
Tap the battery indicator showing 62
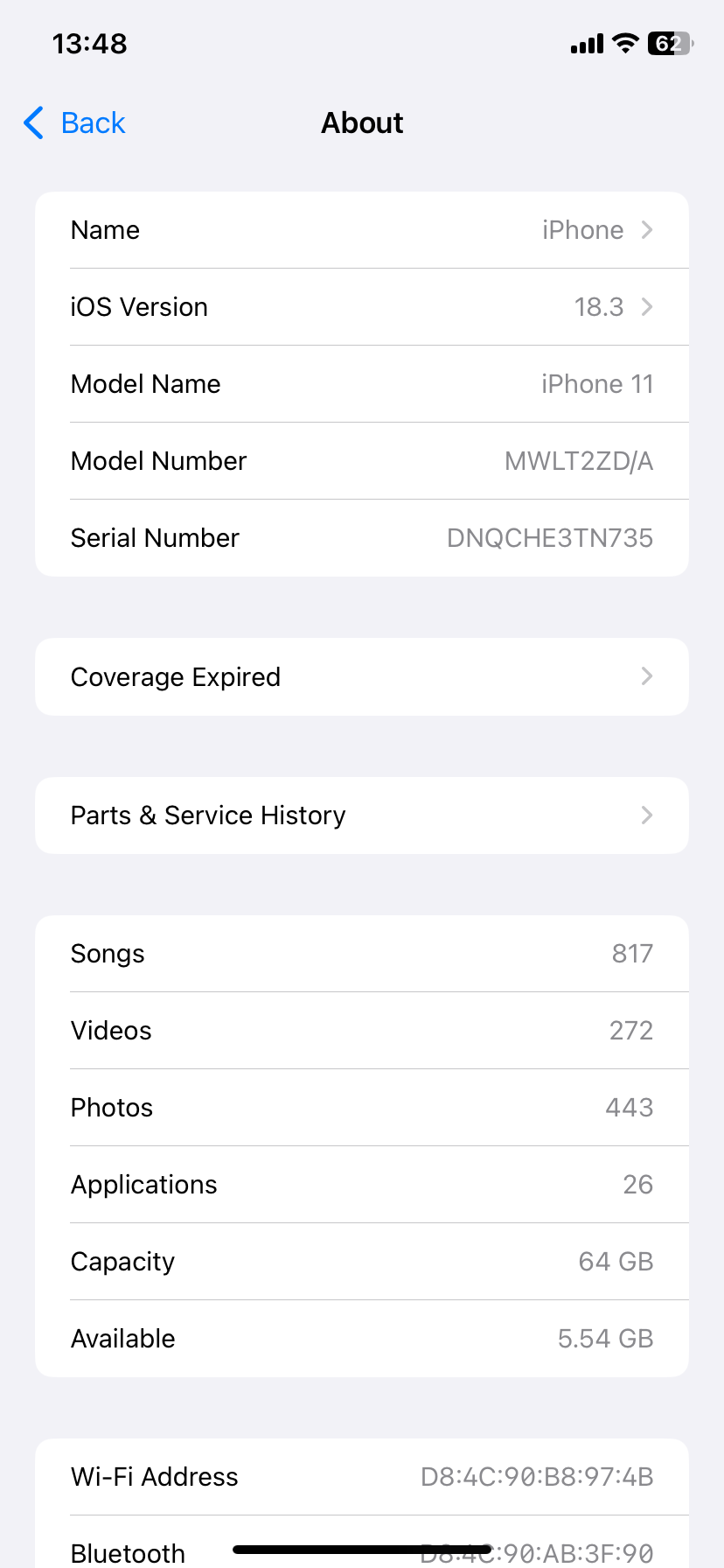point(669,44)
